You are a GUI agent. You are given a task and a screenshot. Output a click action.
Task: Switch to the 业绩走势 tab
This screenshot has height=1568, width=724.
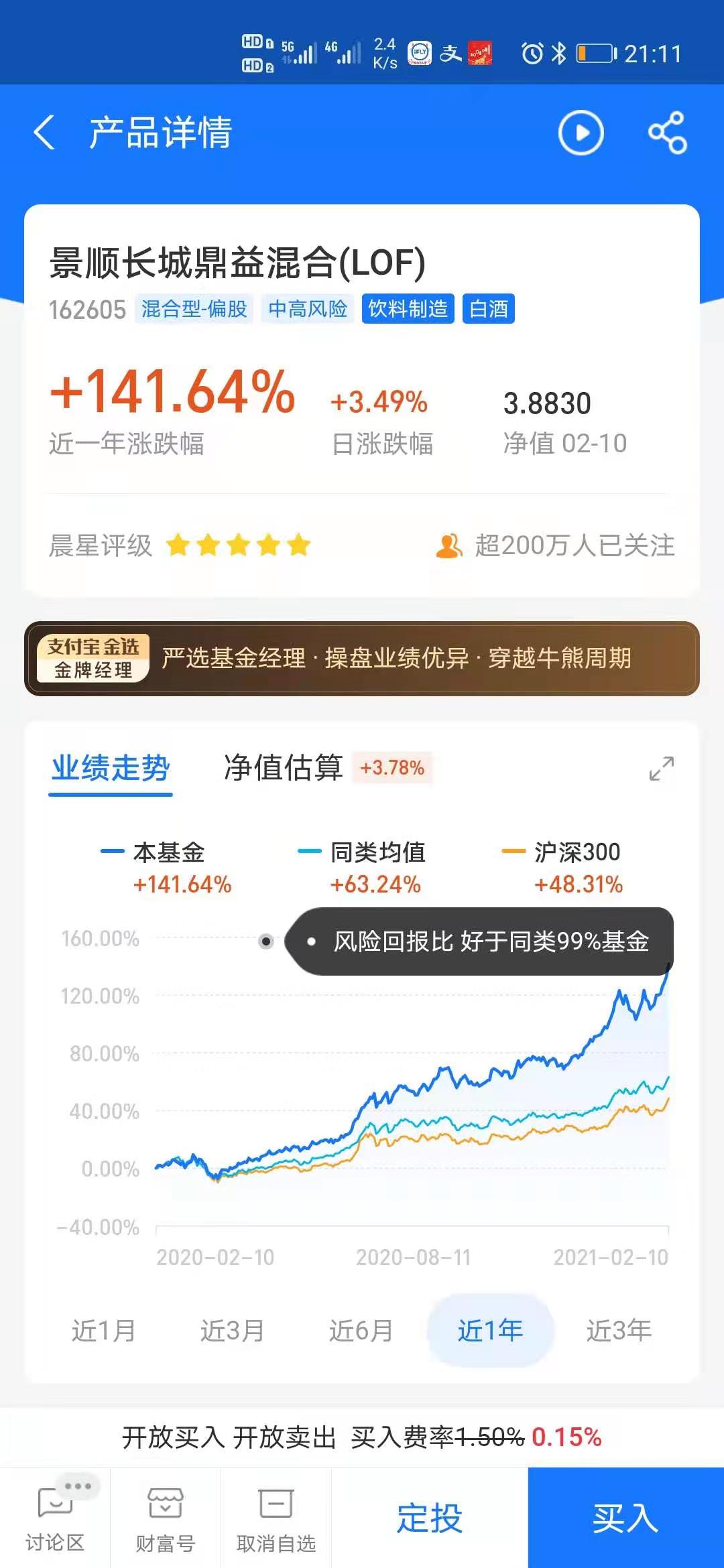pos(111,768)
